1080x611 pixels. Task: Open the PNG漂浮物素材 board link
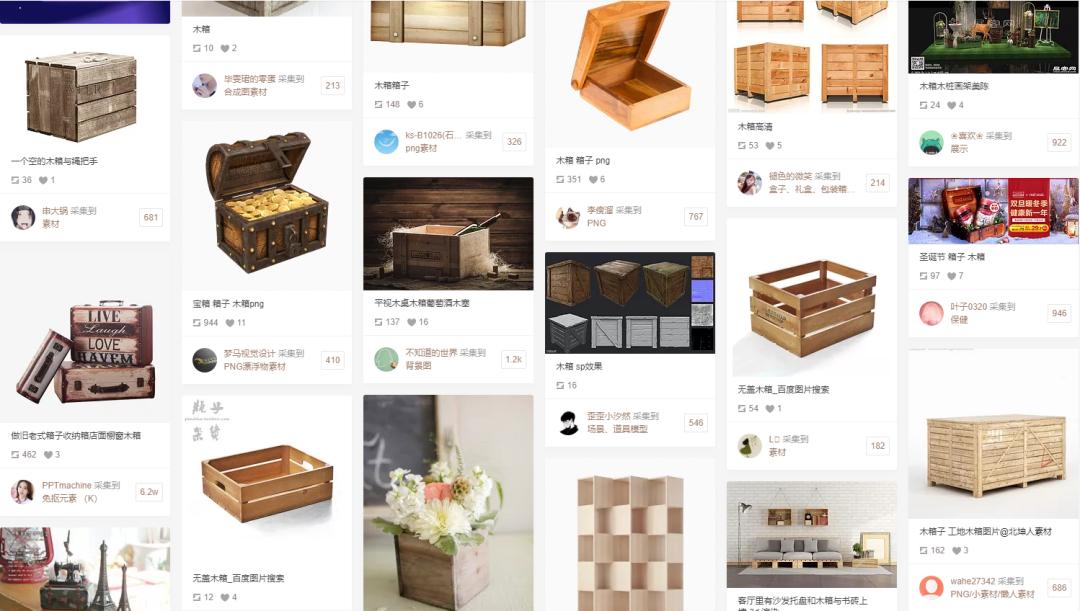tap(255, 366)
